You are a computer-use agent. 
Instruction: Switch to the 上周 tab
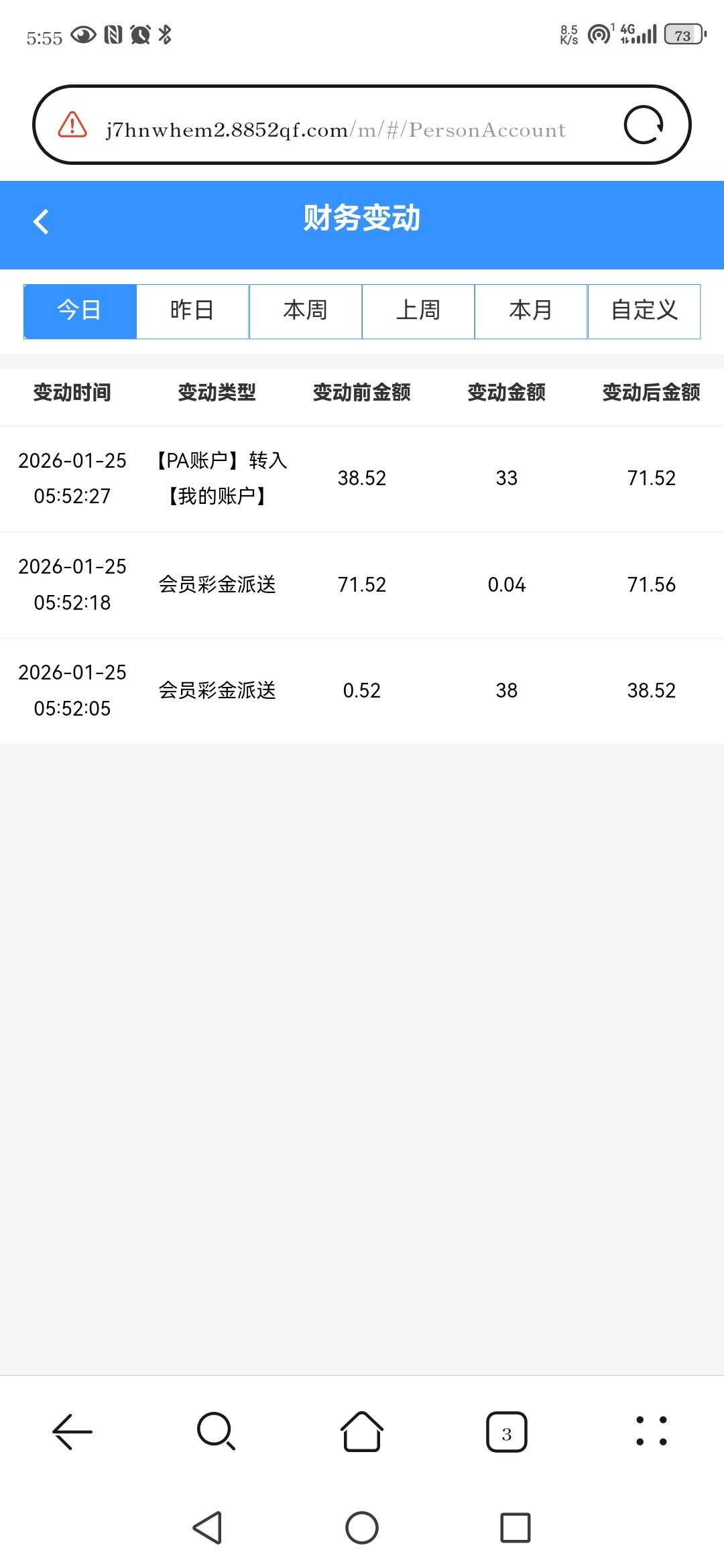(x=418, y=311)
